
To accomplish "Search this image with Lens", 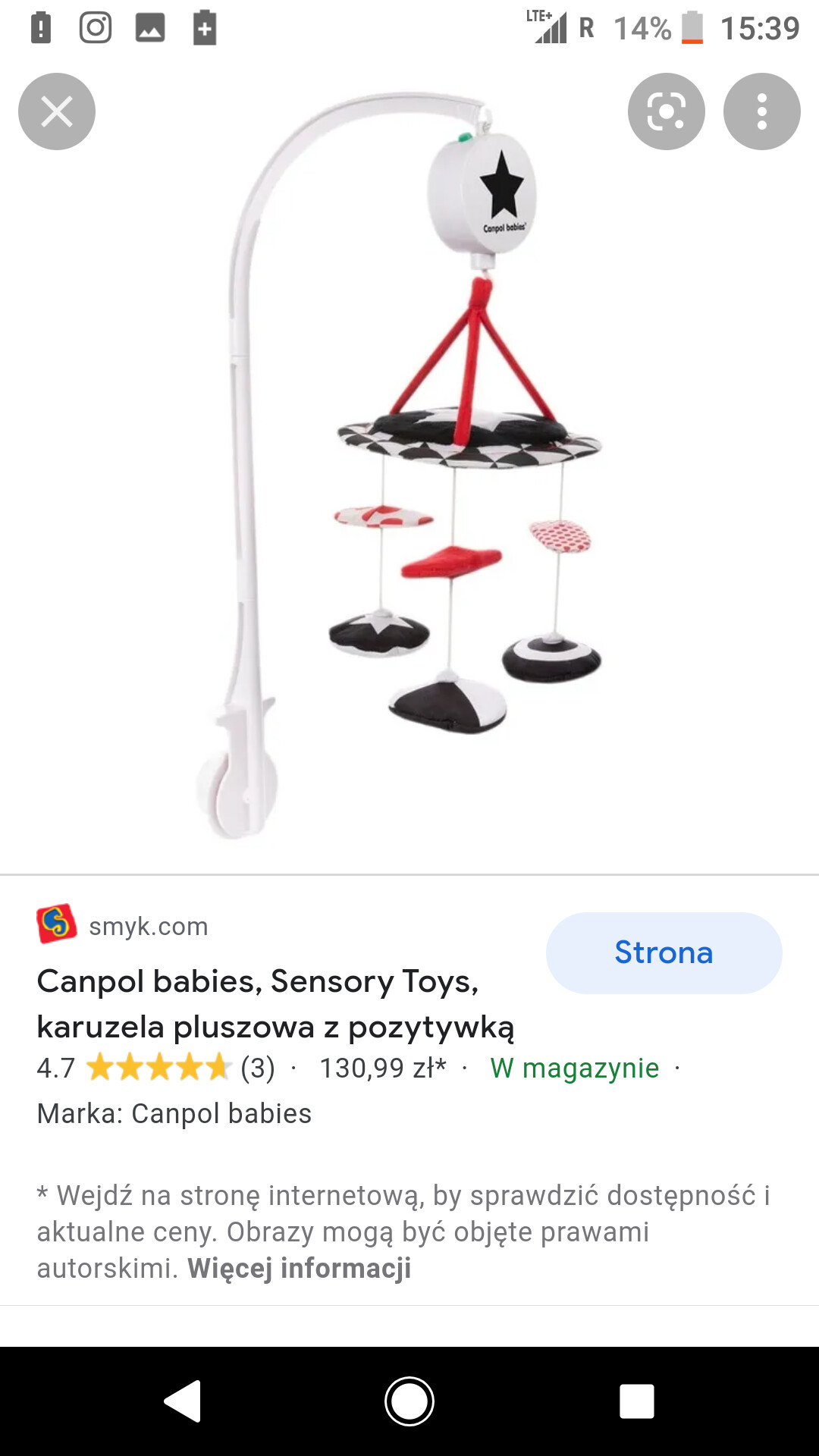I will (x=666, y=111).
